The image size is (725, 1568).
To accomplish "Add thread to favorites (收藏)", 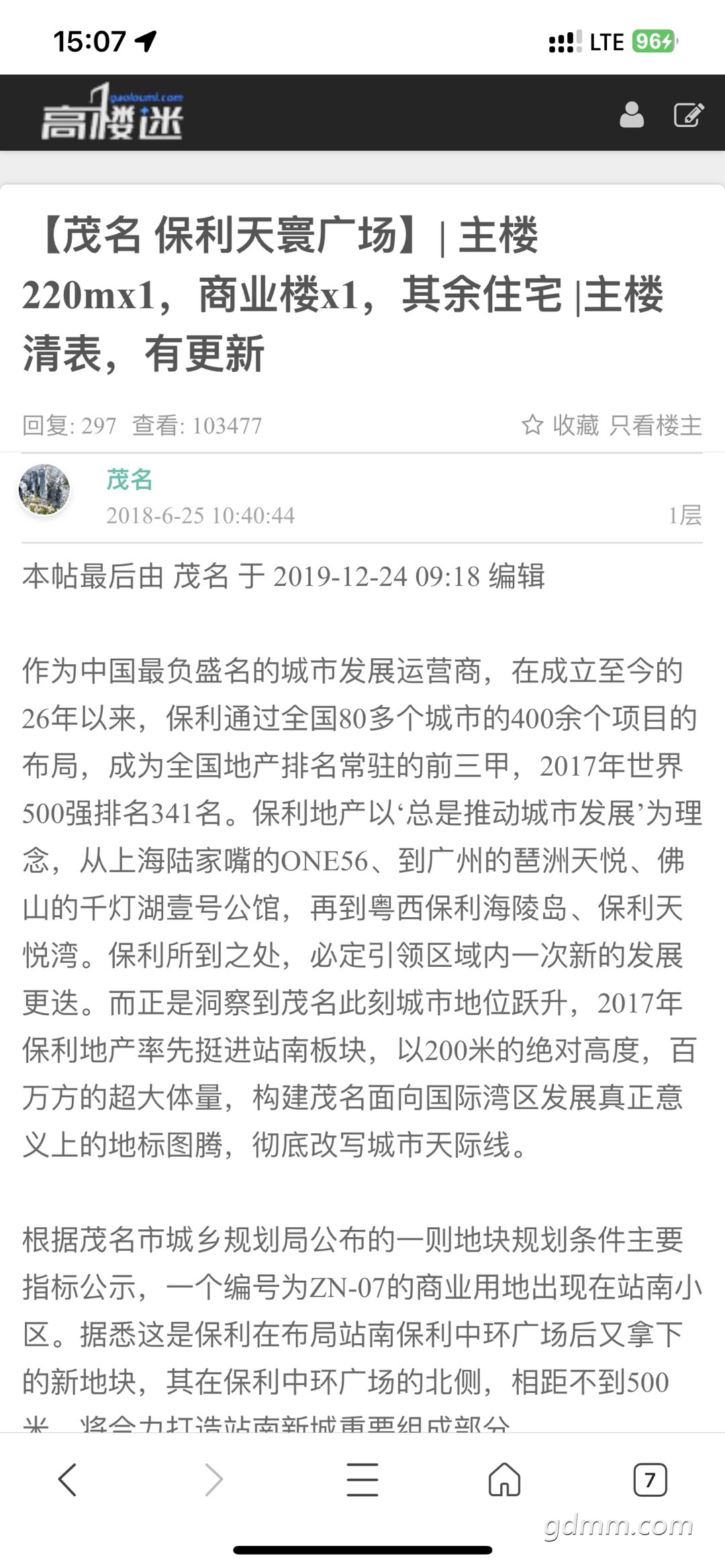I will click(561, 425).
